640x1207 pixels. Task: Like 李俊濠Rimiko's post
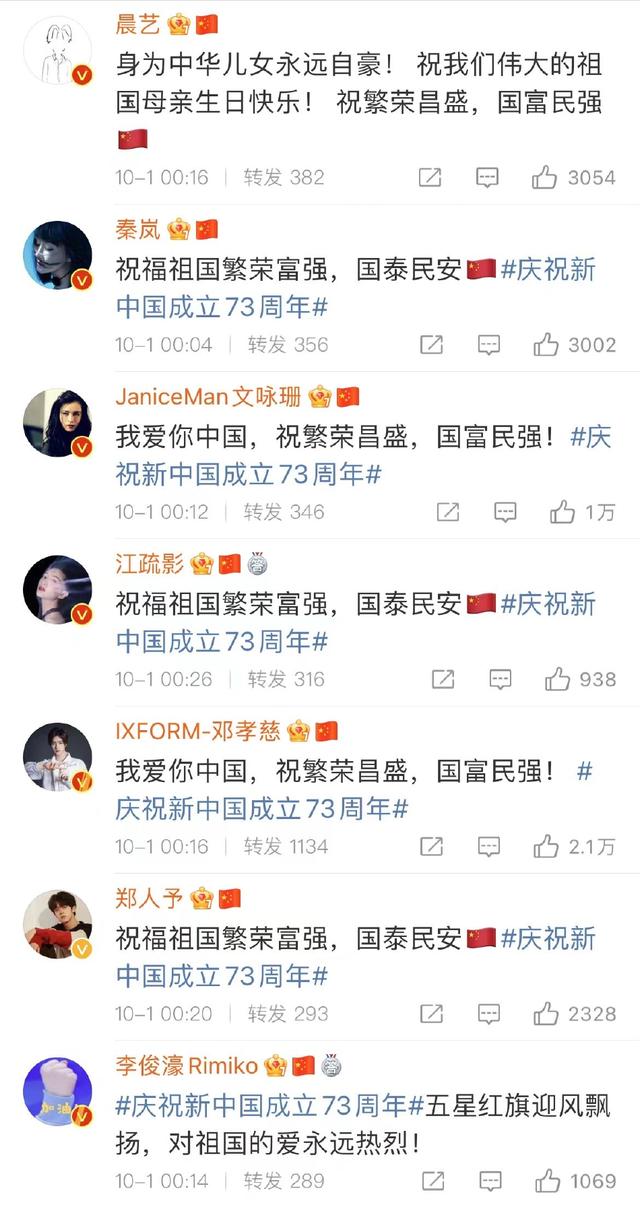(x=546, y=1181)
